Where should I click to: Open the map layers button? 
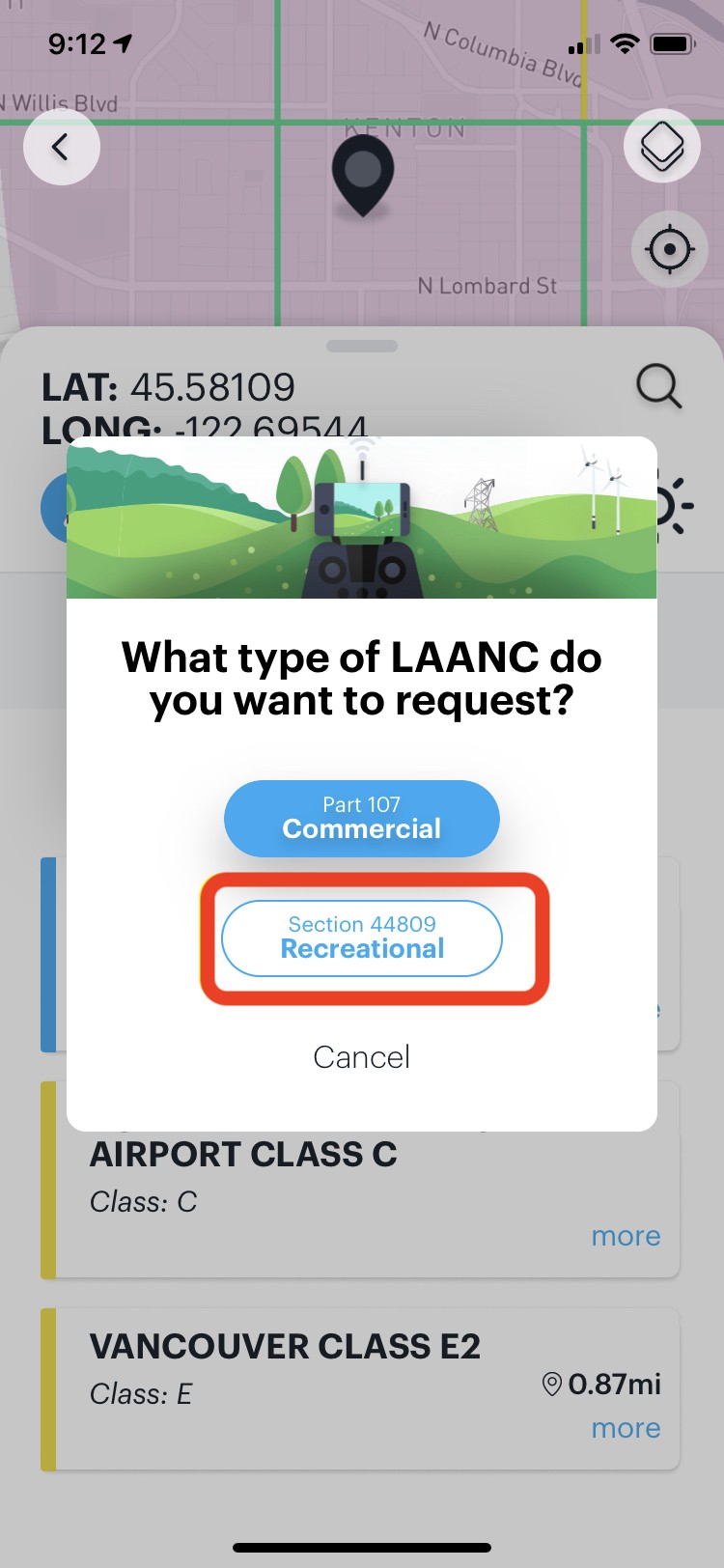click(x=662, y=147)
